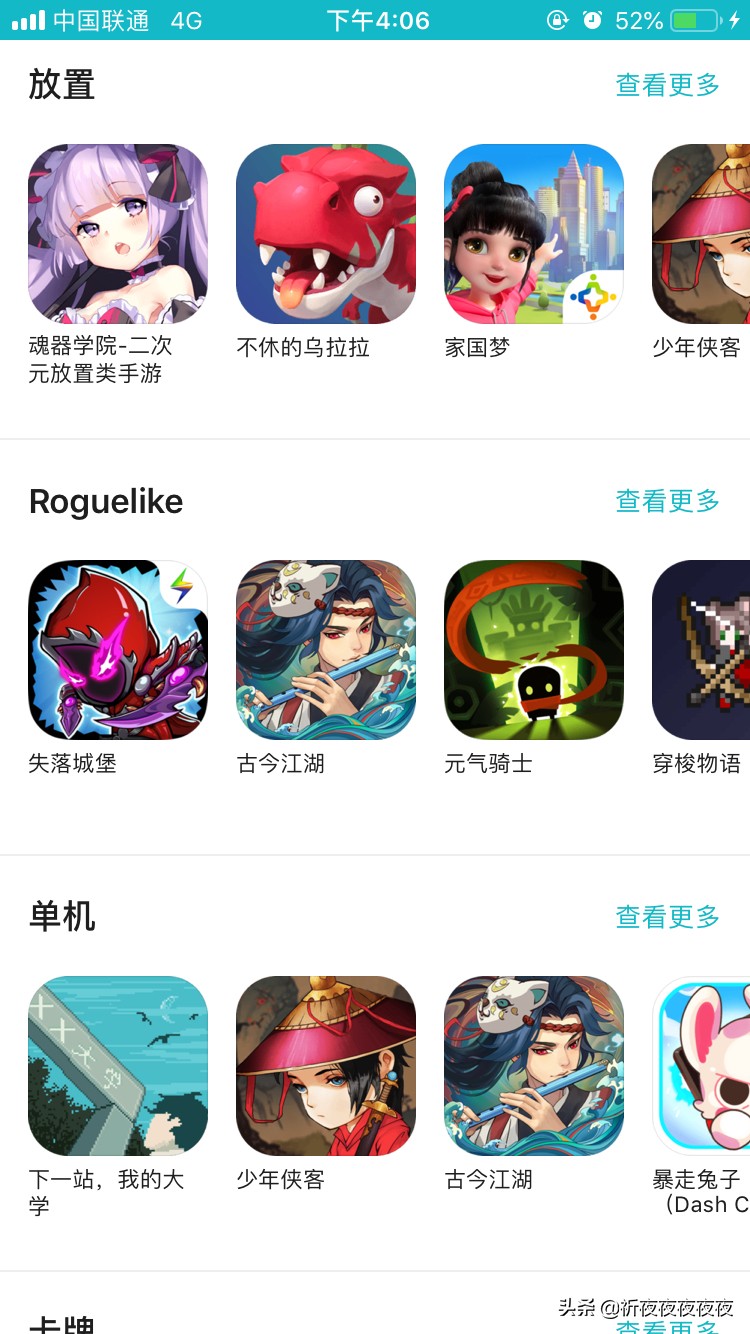The height and width of the screenshot is (1334, 750).
Task: Select the 家国梦 game
Action: coord(534,234)
